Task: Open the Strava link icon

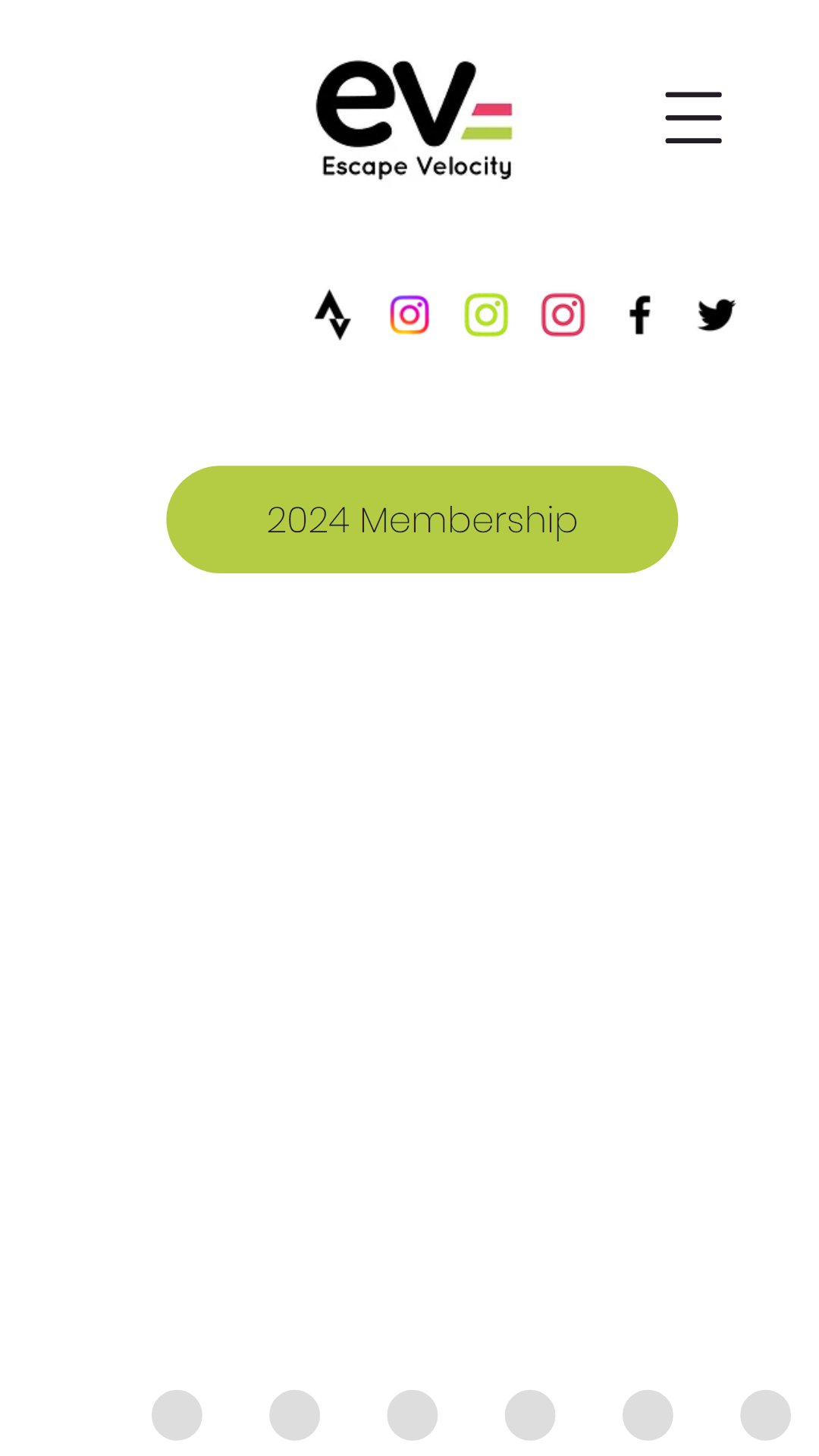Action: tap(333, 315)
